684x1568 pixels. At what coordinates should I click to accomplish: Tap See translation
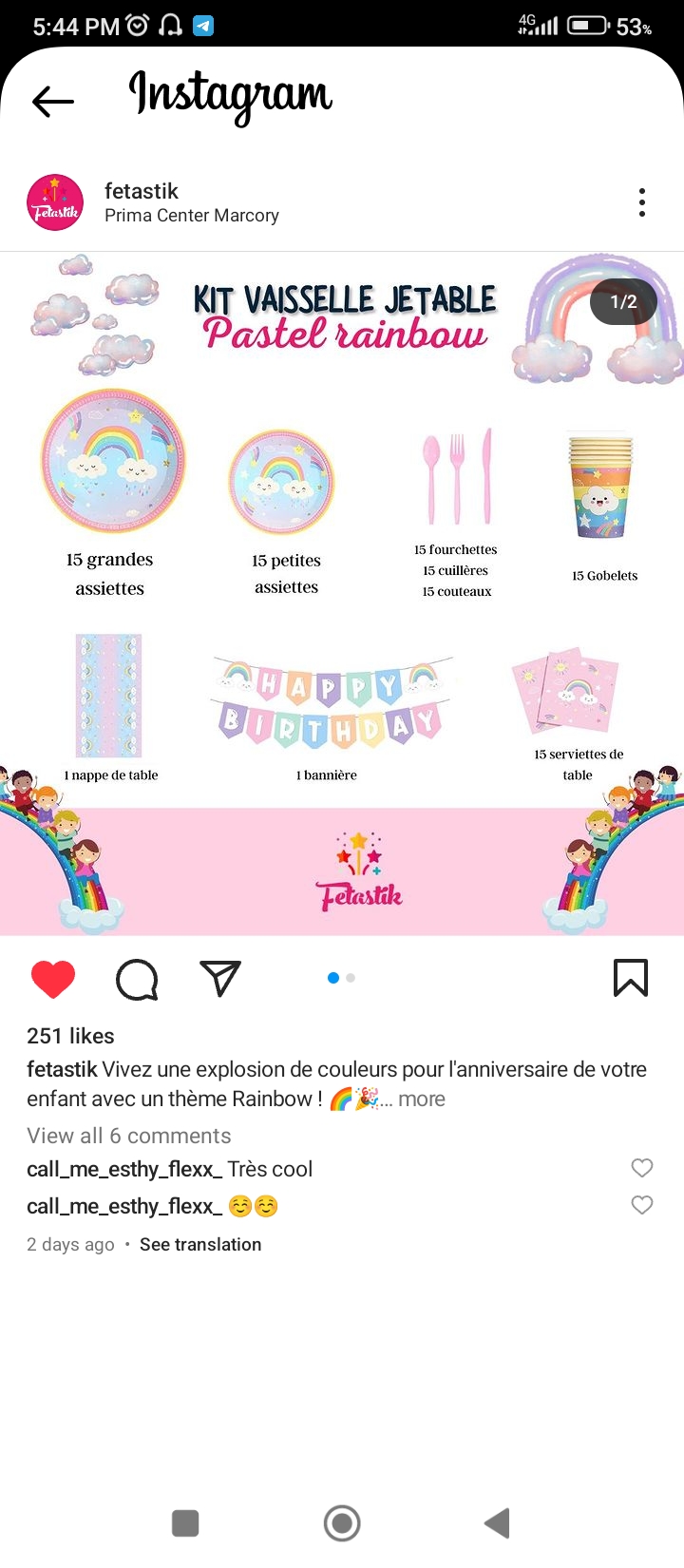pyautogui.click(x=200, y=1245)
